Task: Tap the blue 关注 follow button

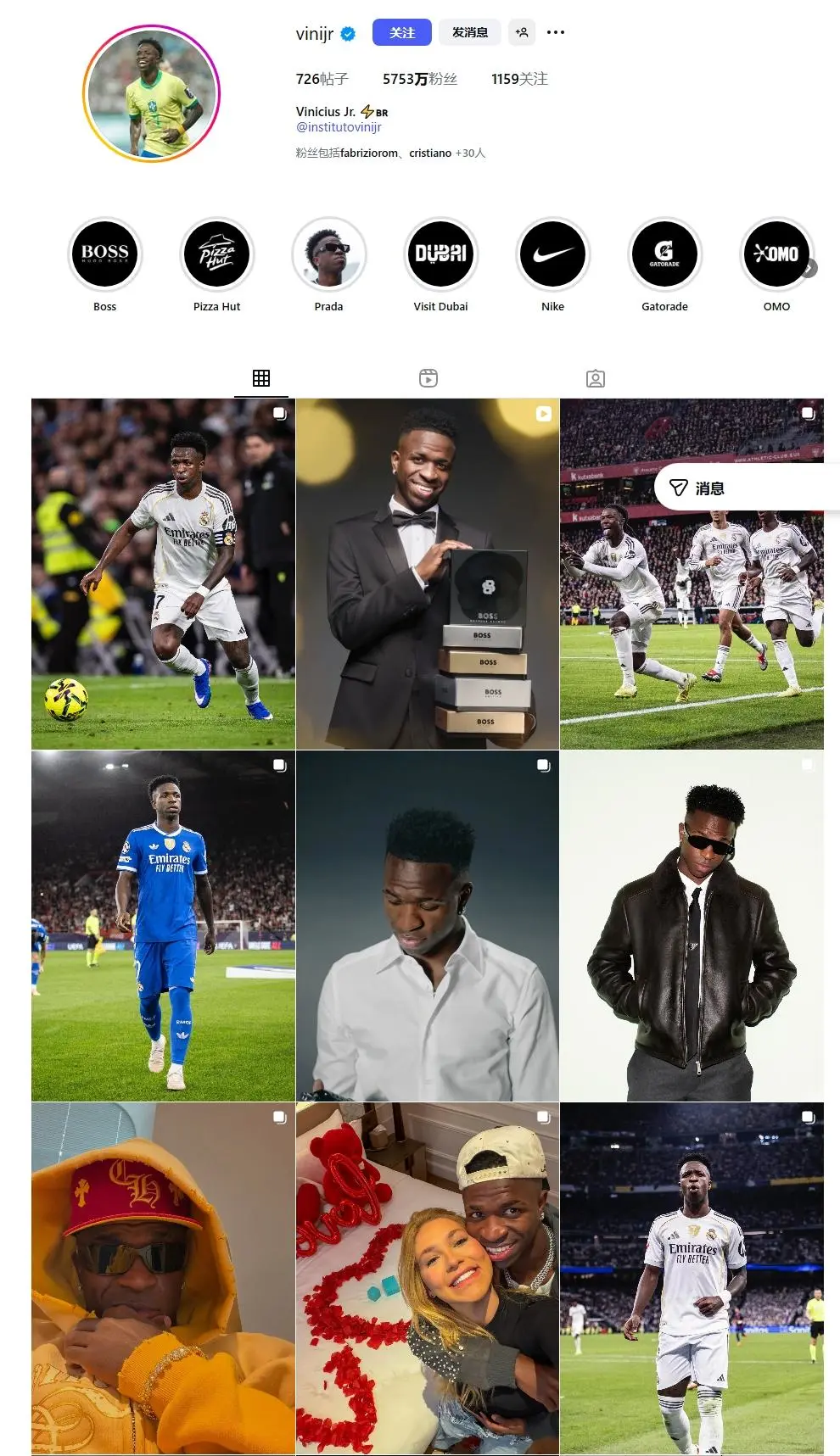Action: tap(401, 32)
